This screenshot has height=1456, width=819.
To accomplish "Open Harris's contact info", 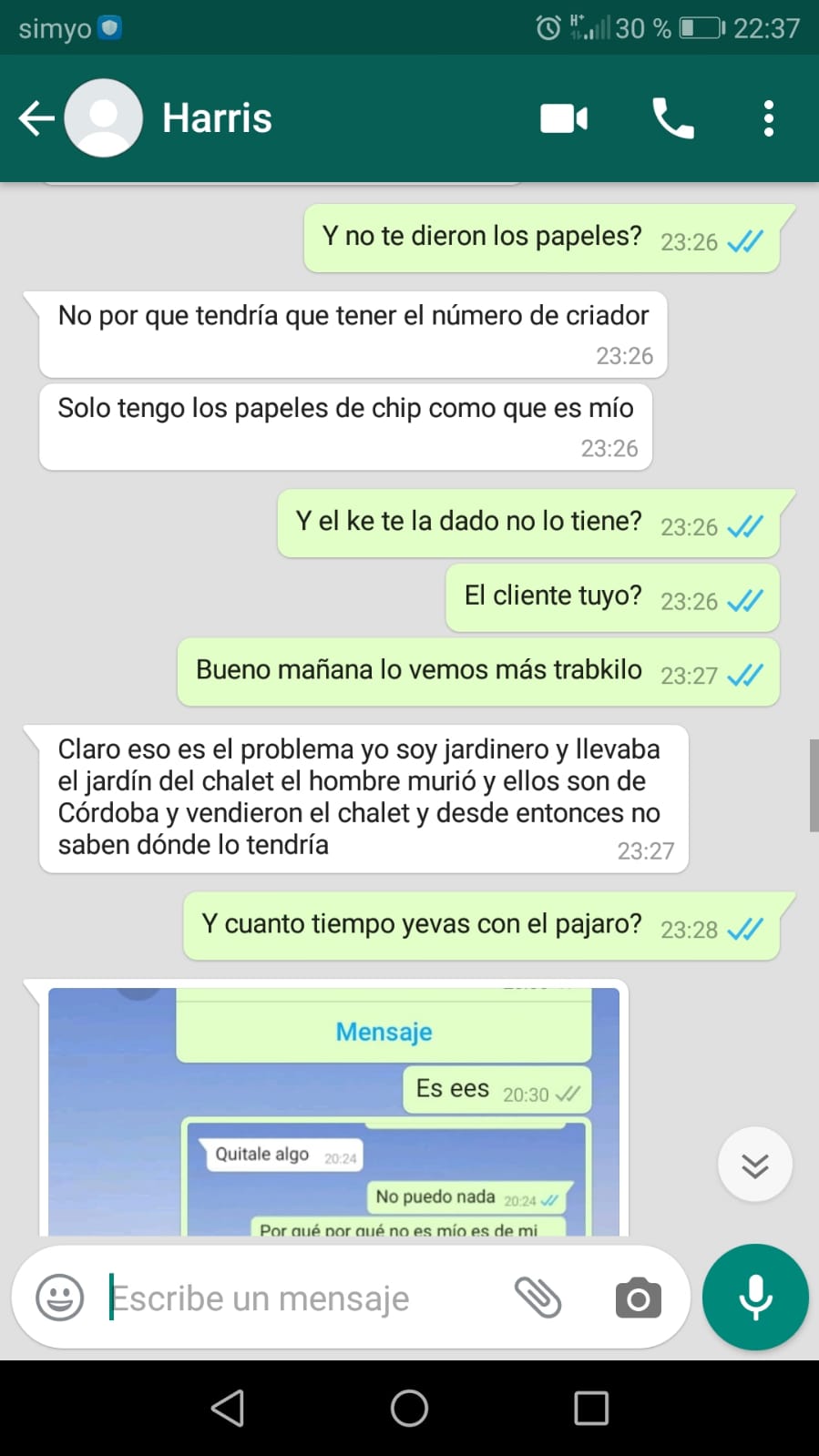I will pyautogui.click(x=217, y=118).
